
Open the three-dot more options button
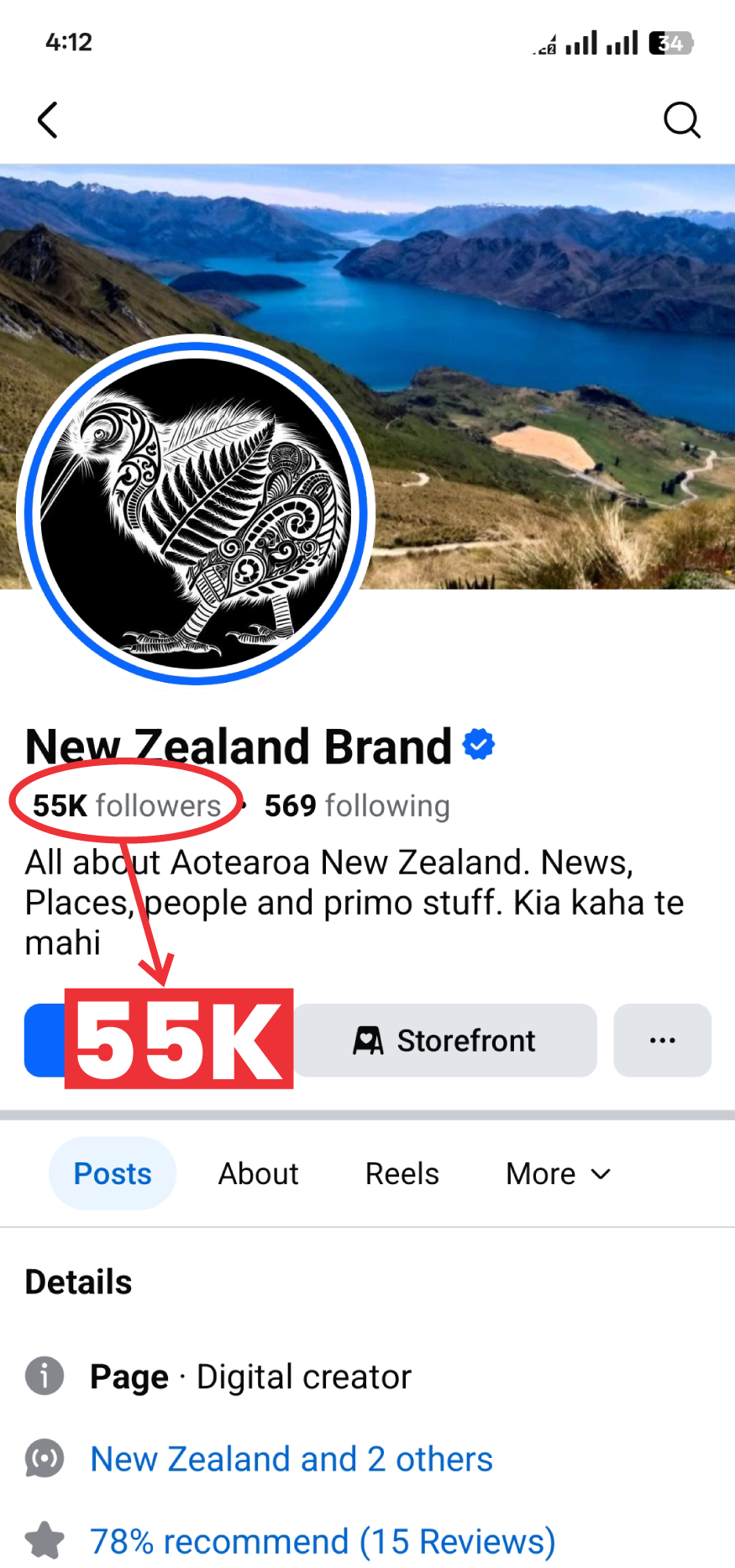click(662, 1040)
